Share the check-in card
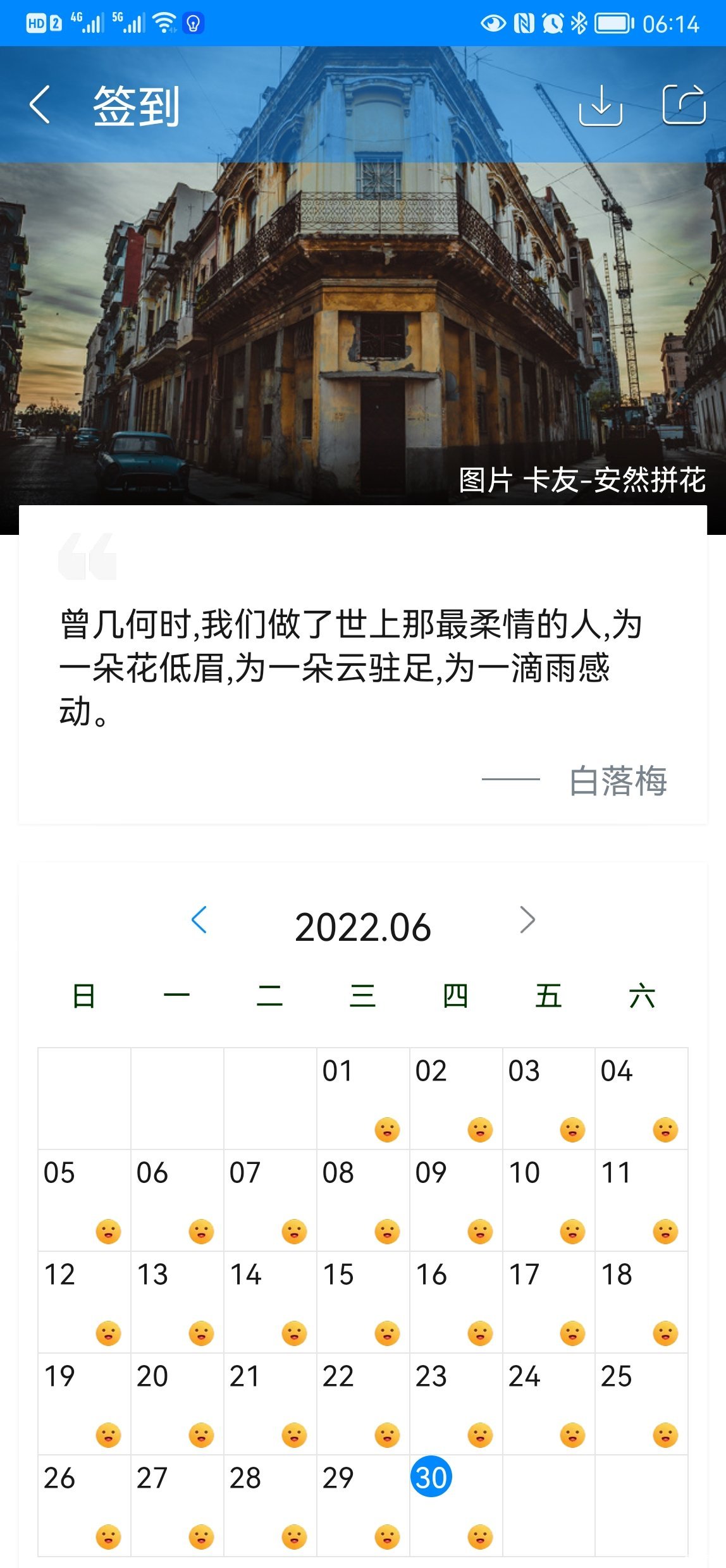The width and height of the screenshot is (726, 1568). click(684, 105)
